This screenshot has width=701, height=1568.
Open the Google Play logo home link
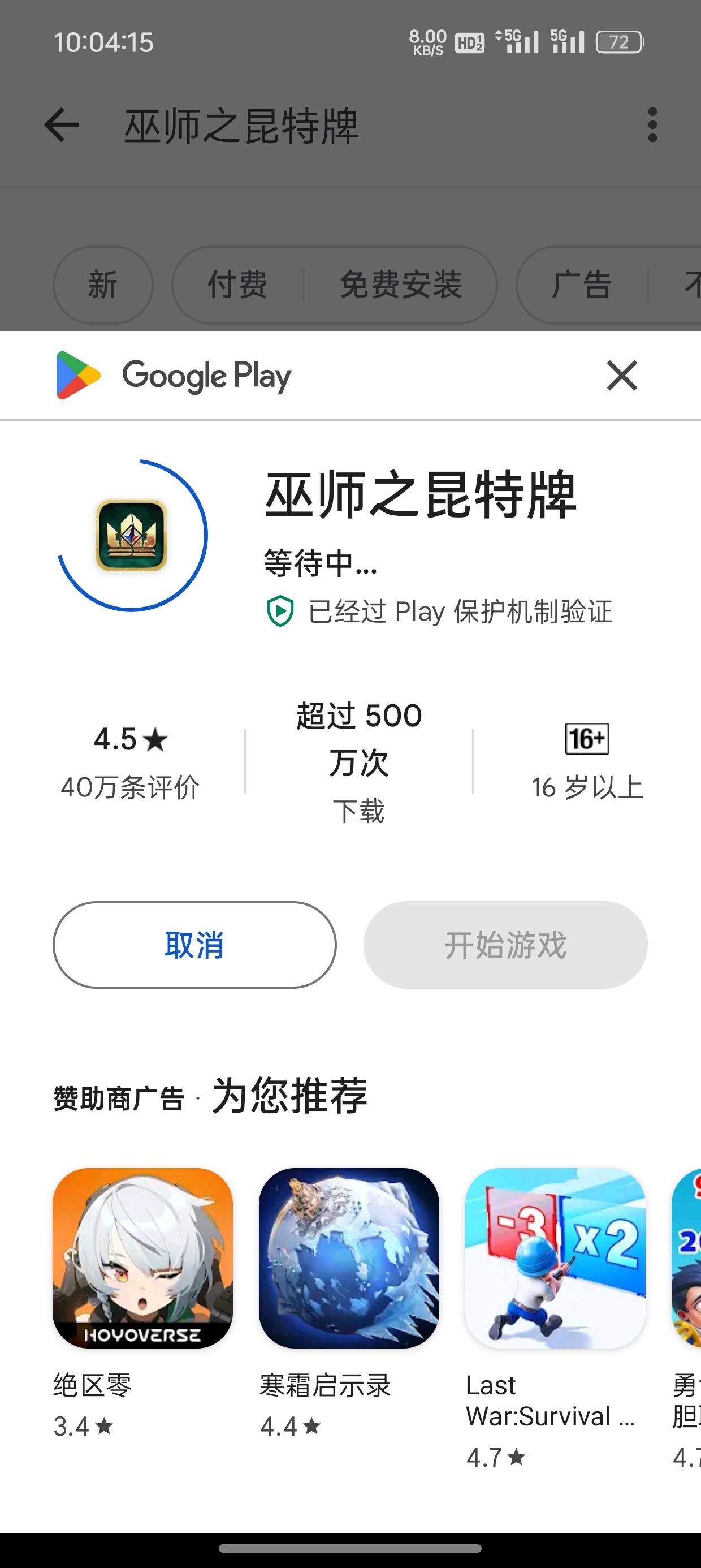pyautogui.click(x=172, y=376)
